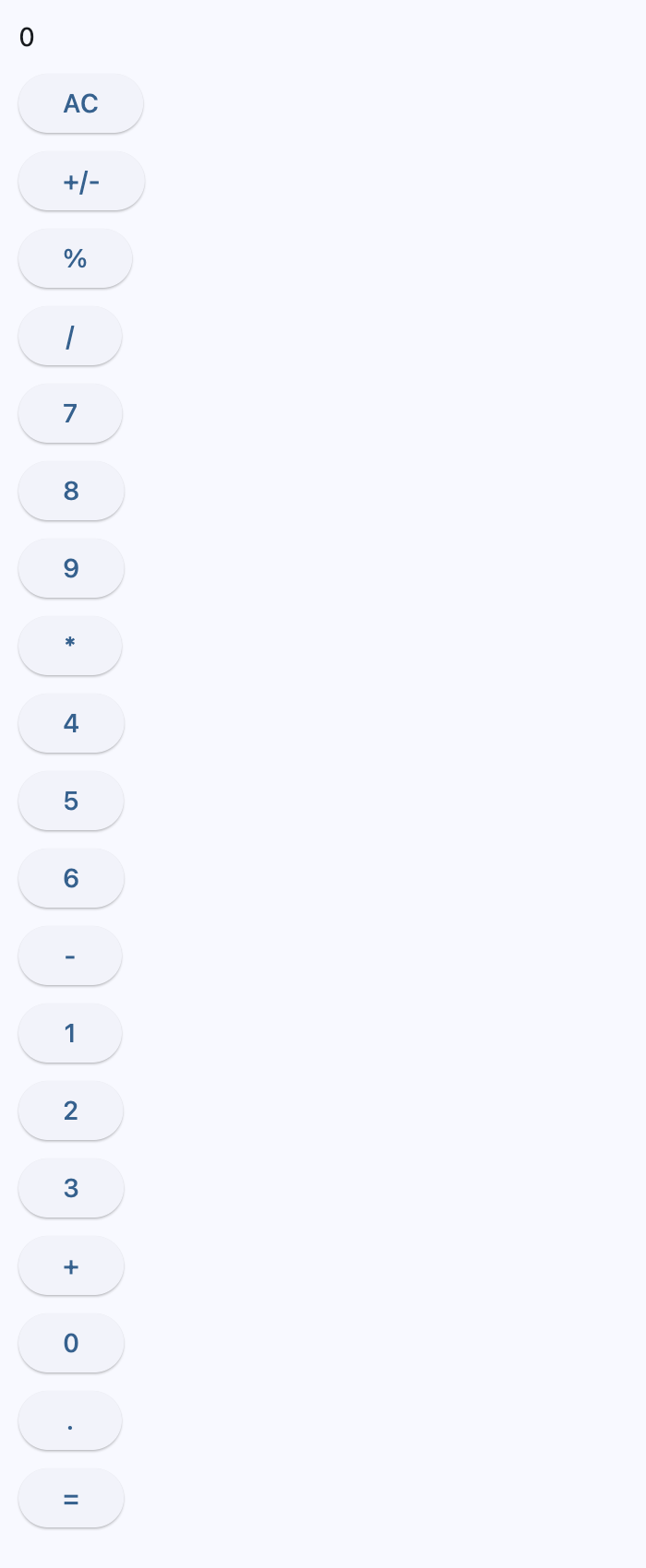Screen dimensions: 646x1568
Task: Enter the digit 6
Action: [71, 878]
